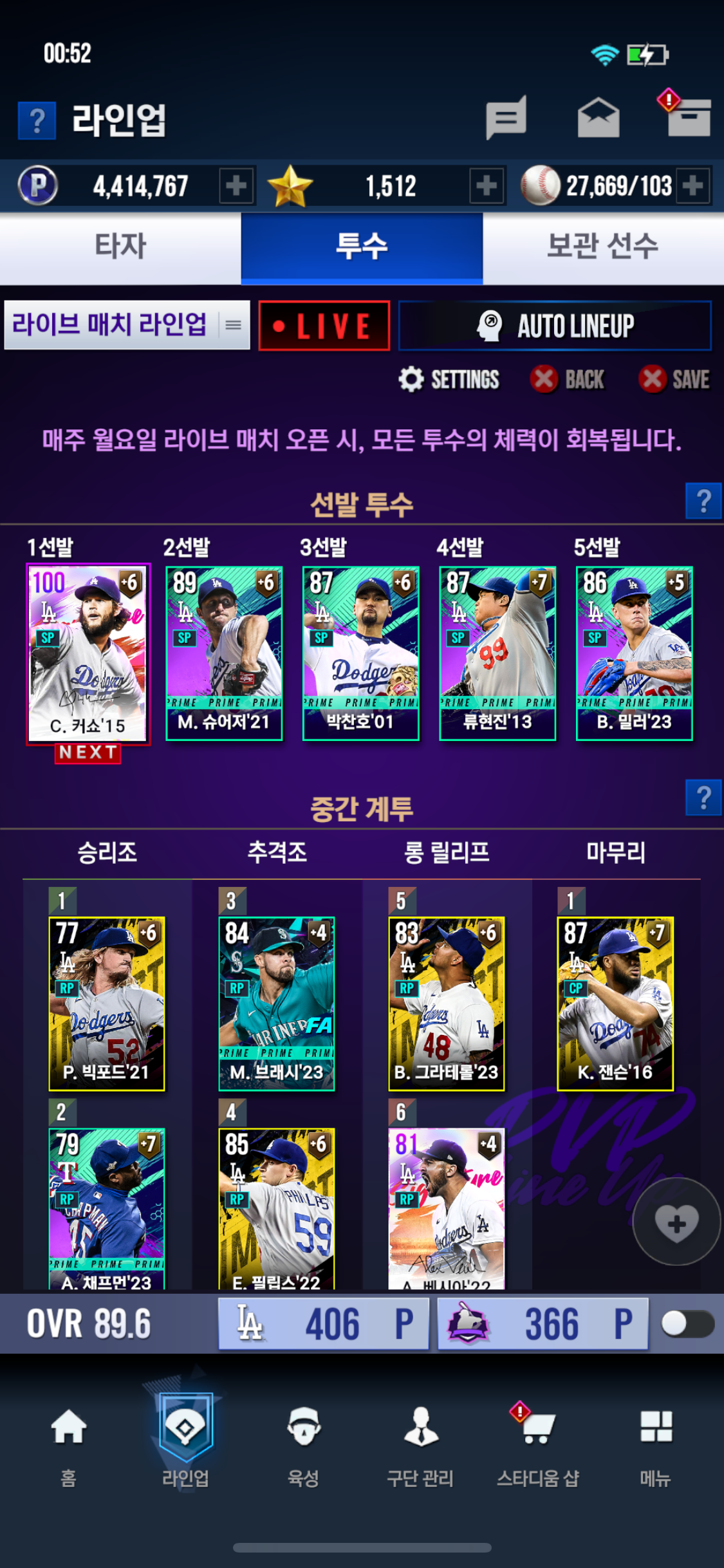Select the C. 커쇼'15 starter card
Image resolution: width=724 pixels, height=1568 pixels.
pos(88,653)
